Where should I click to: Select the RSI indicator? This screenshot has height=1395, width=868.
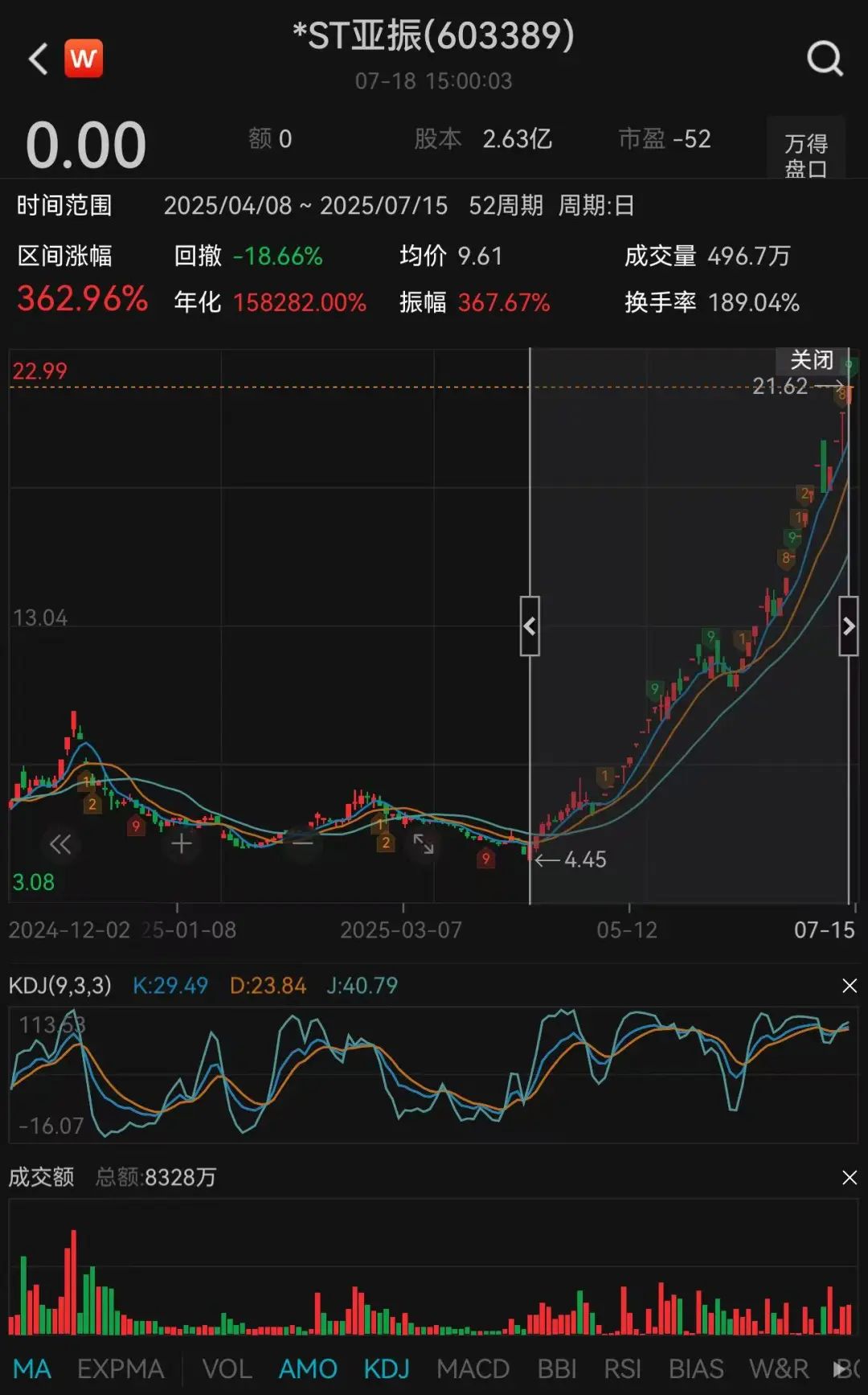[x=622, y=1368]
